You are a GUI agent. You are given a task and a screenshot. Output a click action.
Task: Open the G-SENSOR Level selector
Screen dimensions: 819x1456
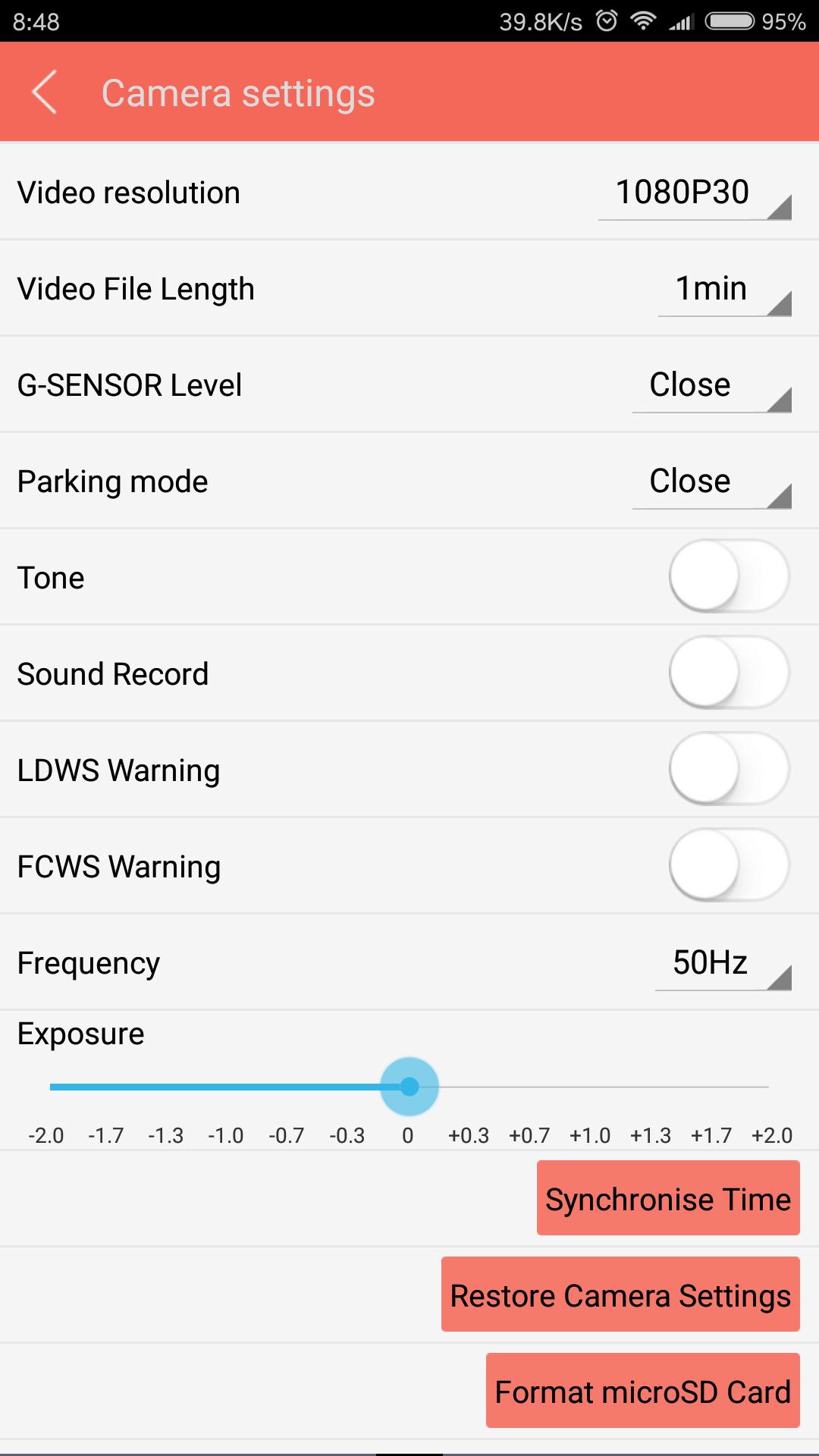689,384
